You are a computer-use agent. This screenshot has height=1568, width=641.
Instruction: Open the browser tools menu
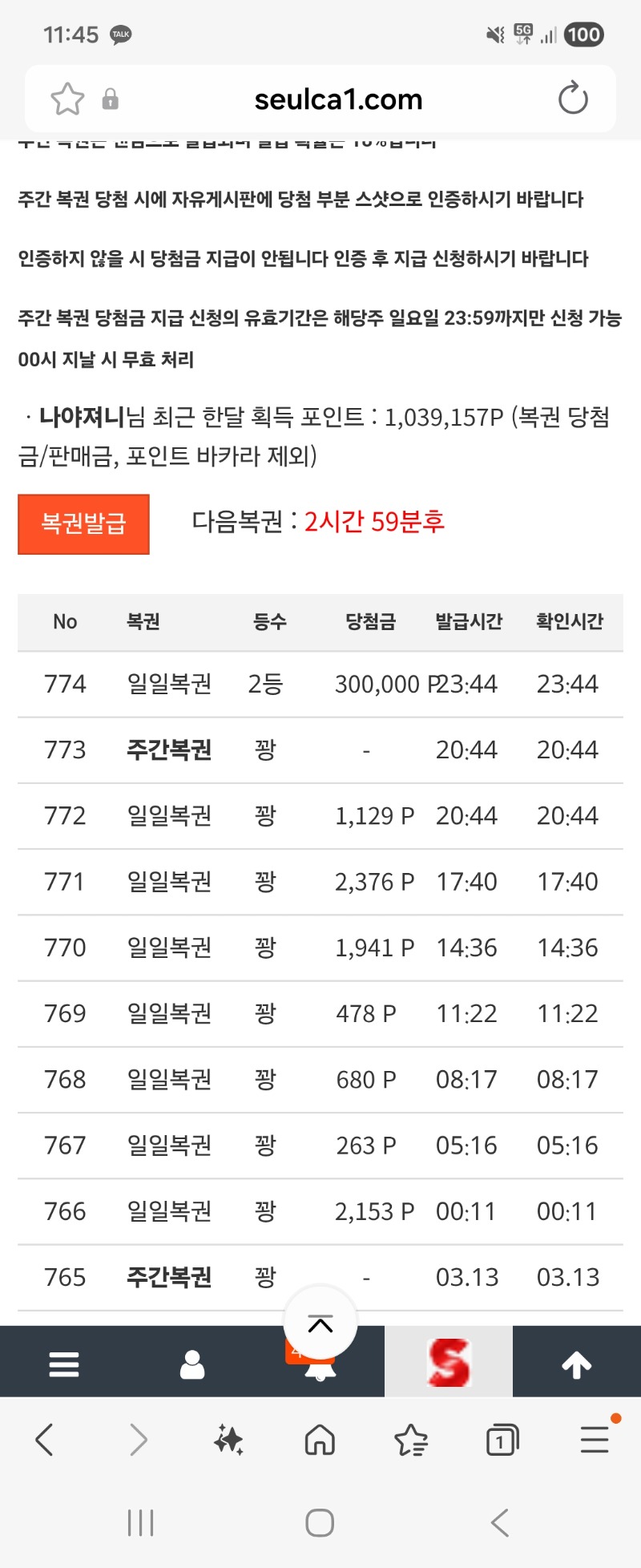(595, 1441)
